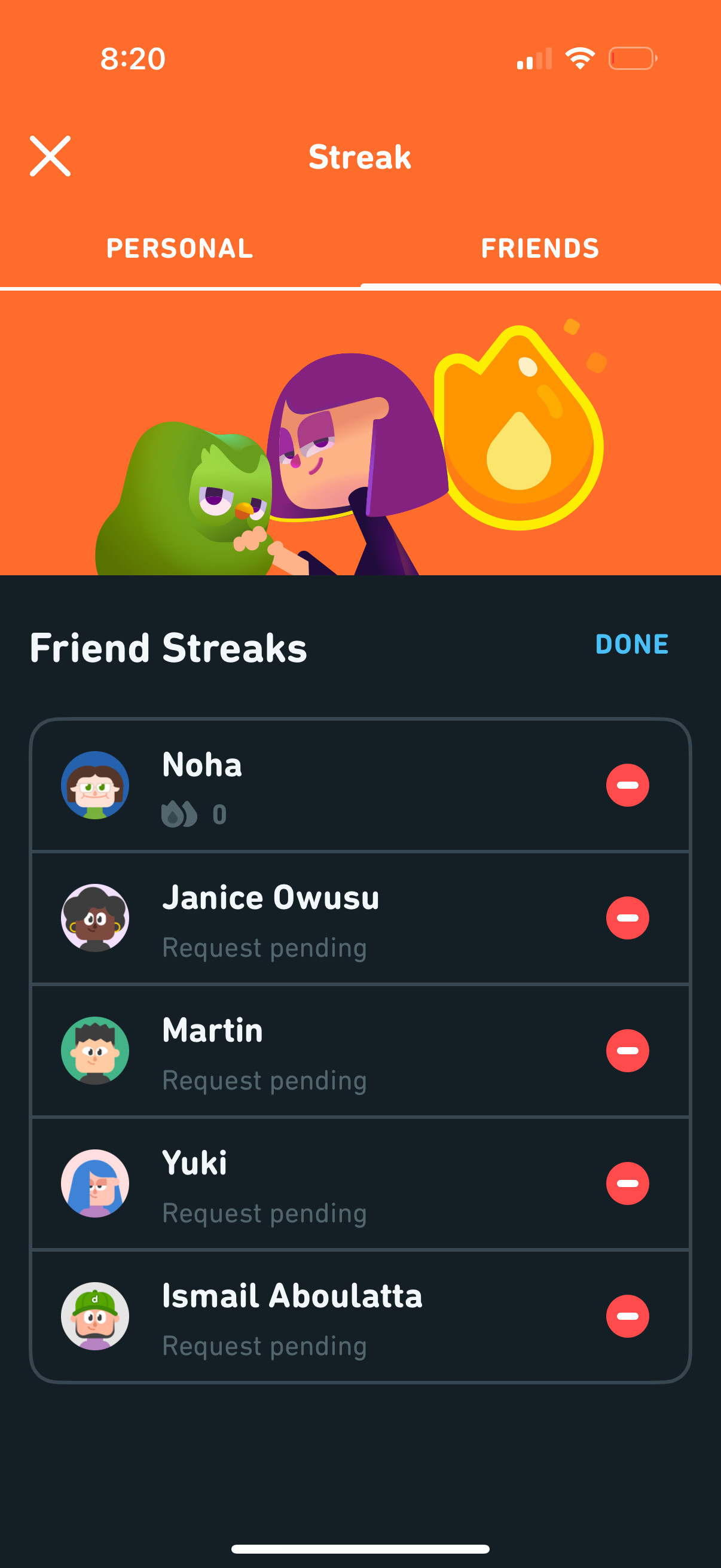This screenshot has height=1568, width=721.
Task: Select Martin's avatar image
Action: pos(94,1052)
